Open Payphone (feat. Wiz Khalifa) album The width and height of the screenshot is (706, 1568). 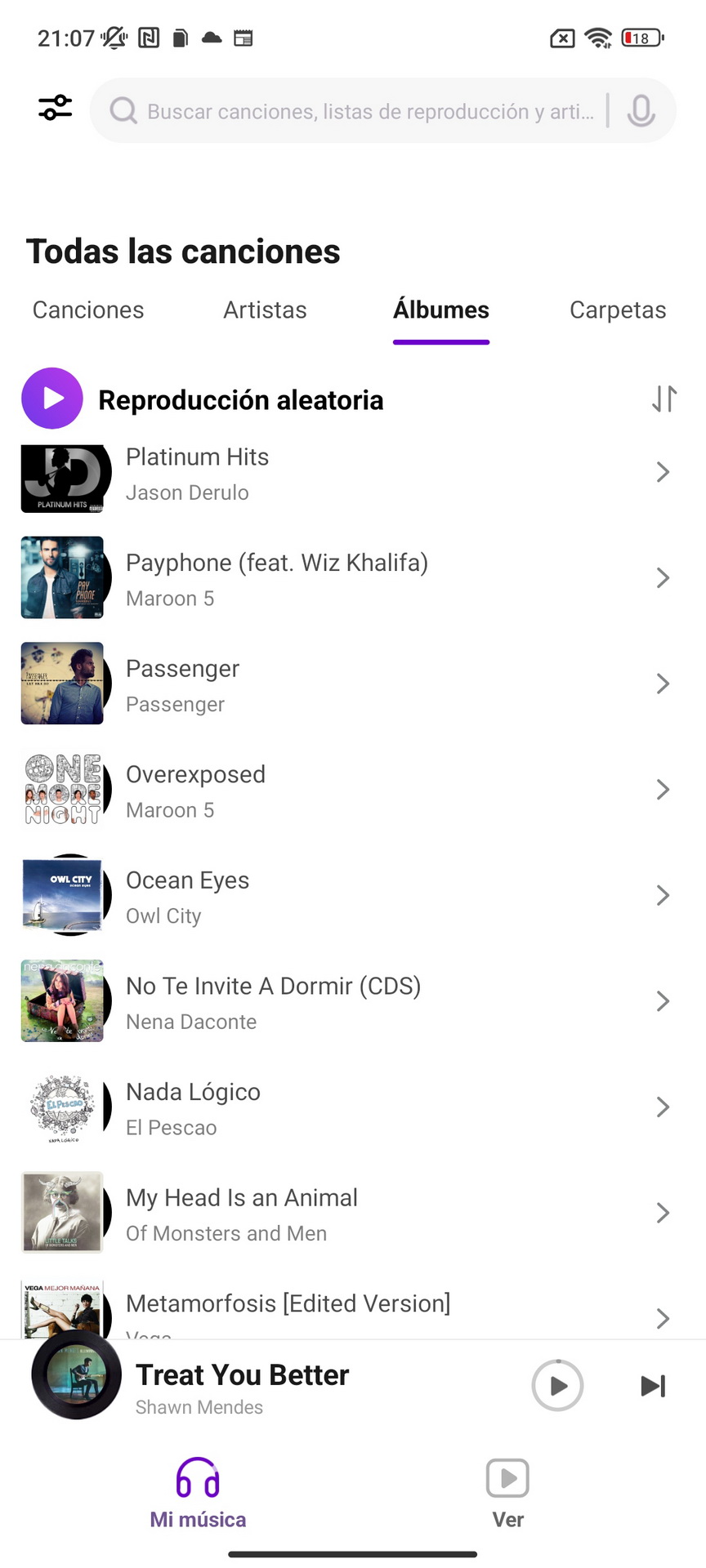point(353,578)
